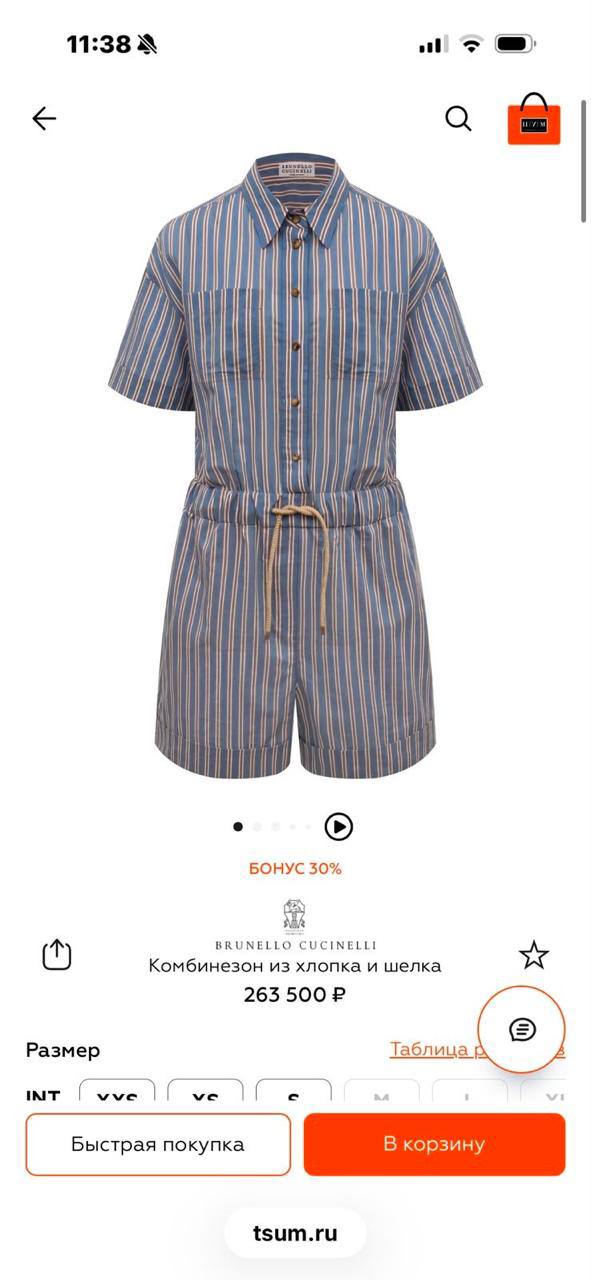Add jumpsuit to favorites star
Screen dimensions: 591x1280
point(534,955)
